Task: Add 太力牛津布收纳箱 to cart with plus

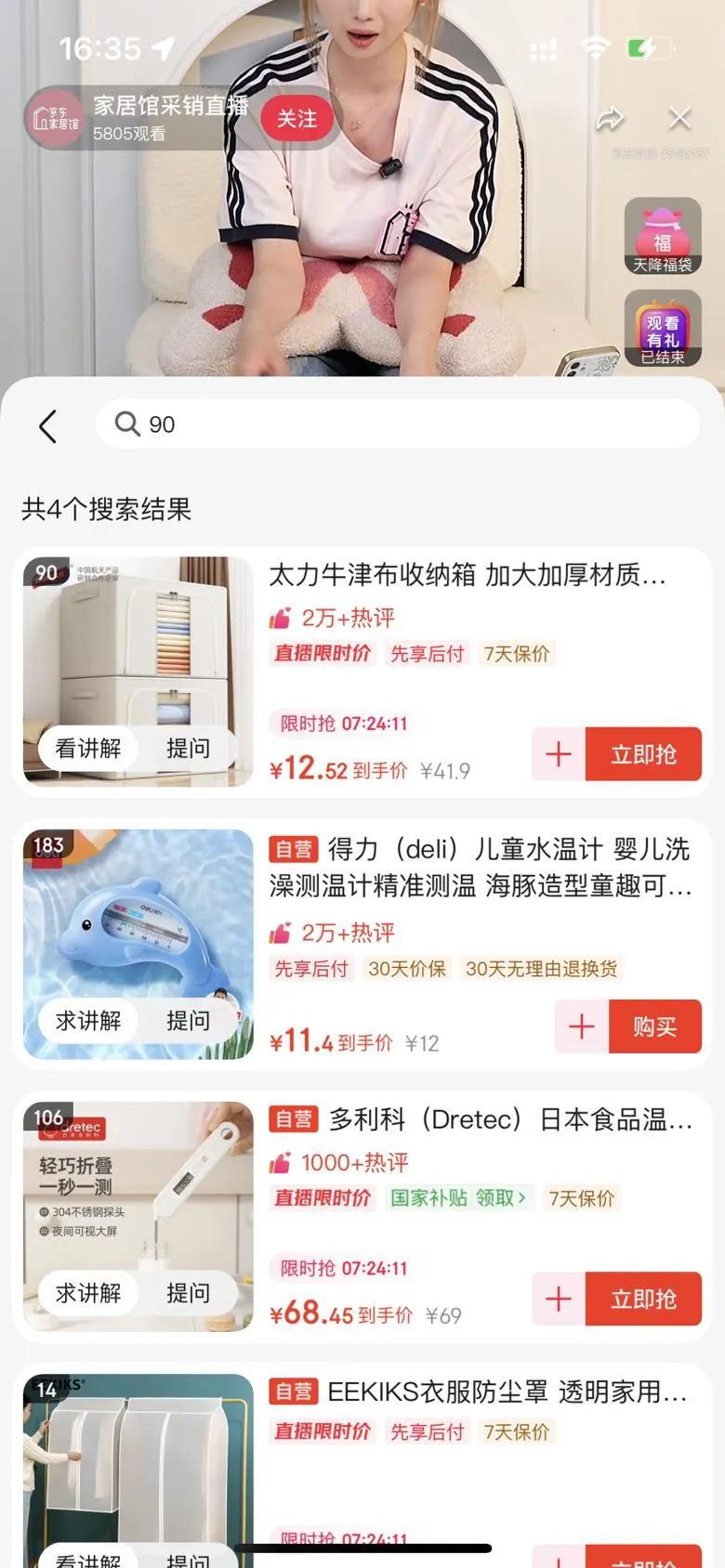Action: 559,754
